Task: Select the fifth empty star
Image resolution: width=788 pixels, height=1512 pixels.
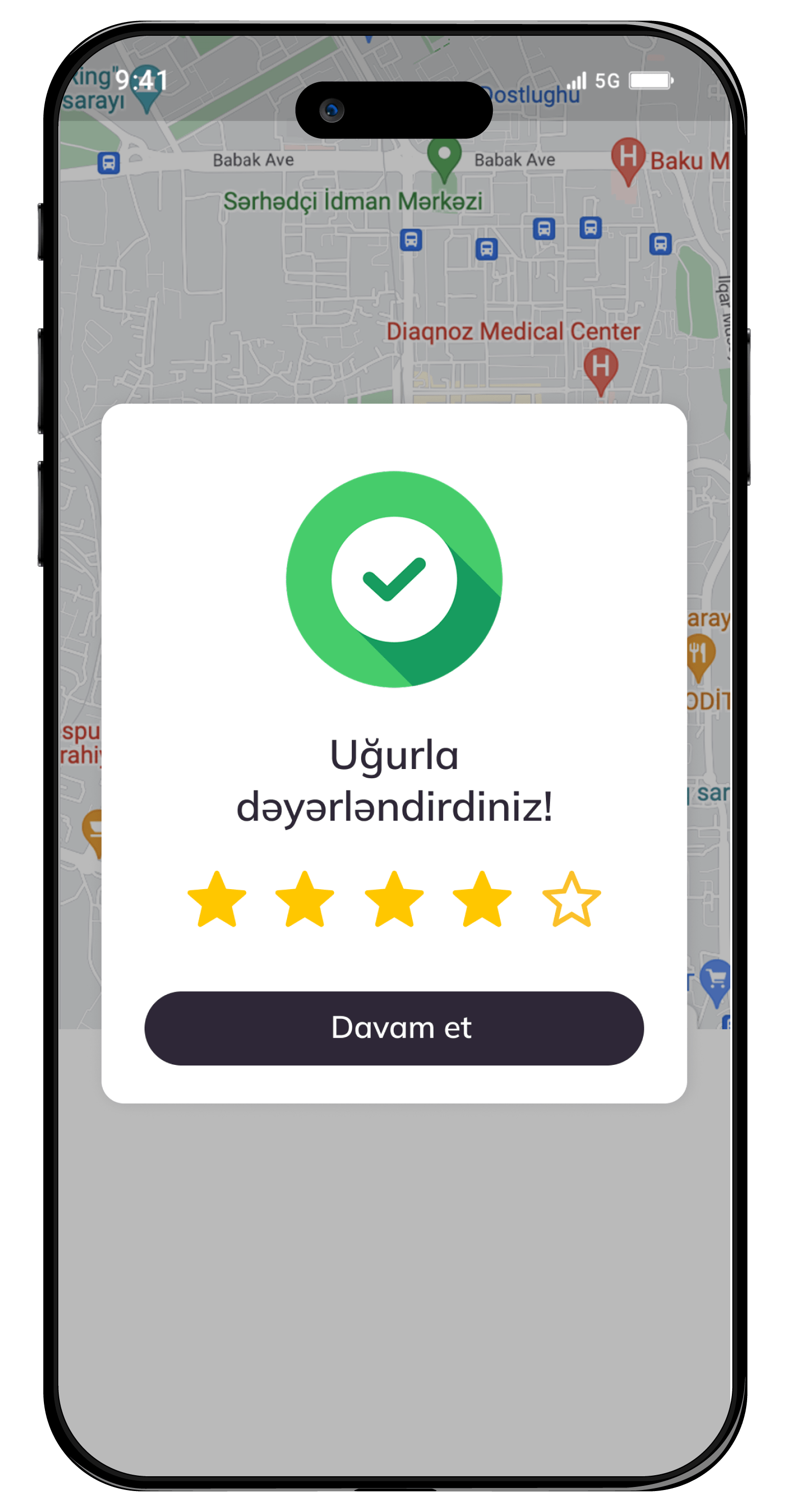Action: click(571, 900)
